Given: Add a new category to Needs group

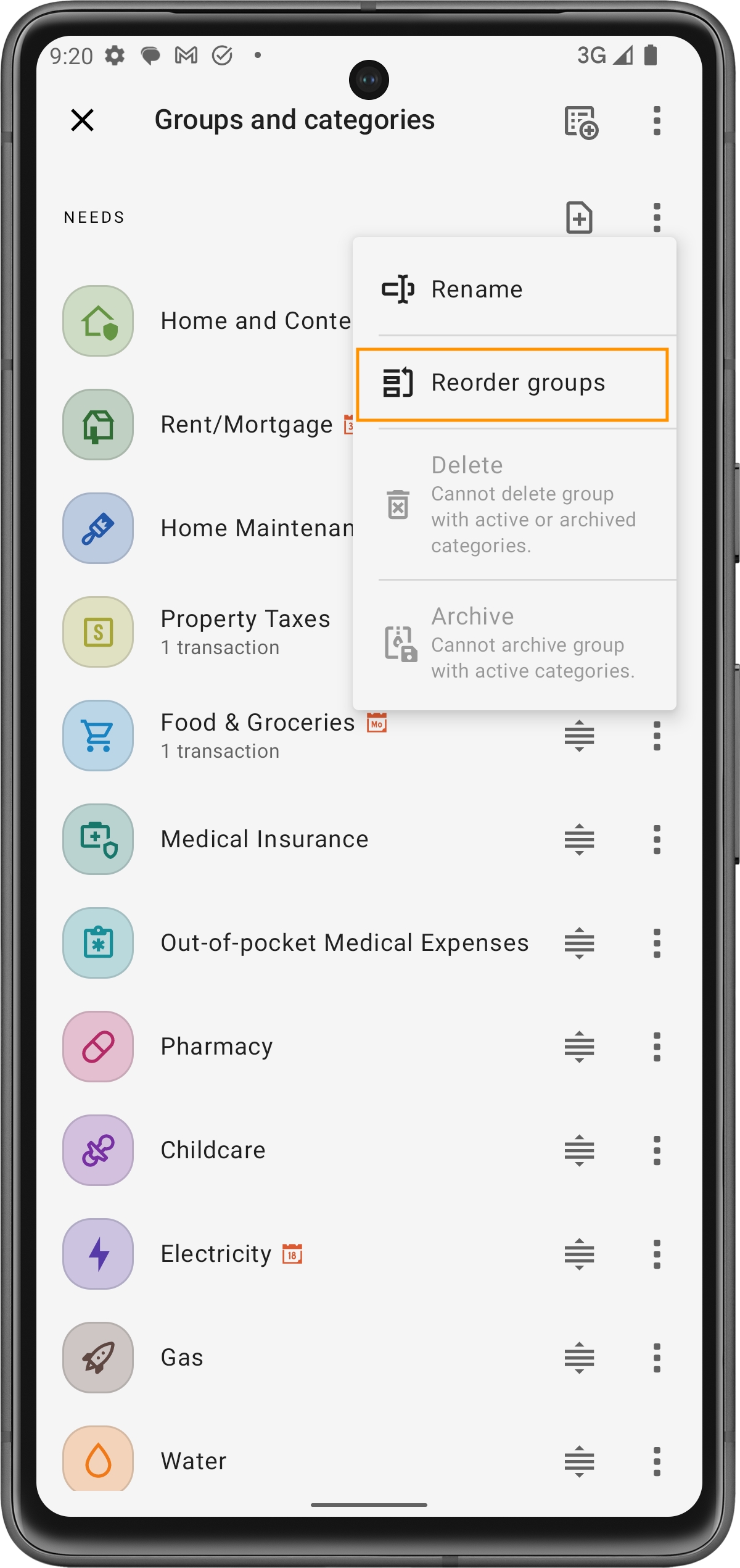Looking at the screenshot, I should (579, 217).
